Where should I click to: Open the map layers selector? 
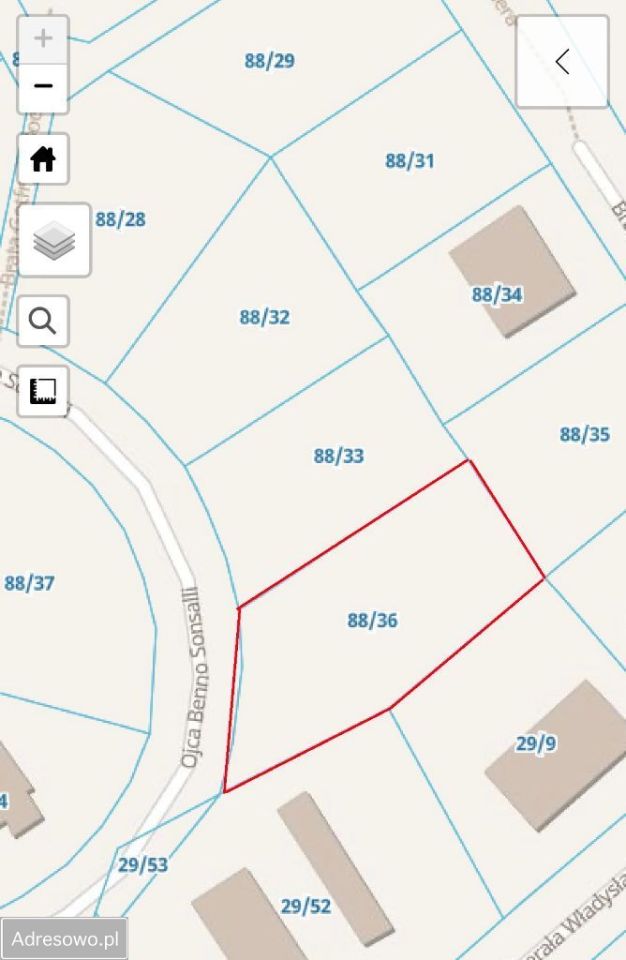pos(55,241)
